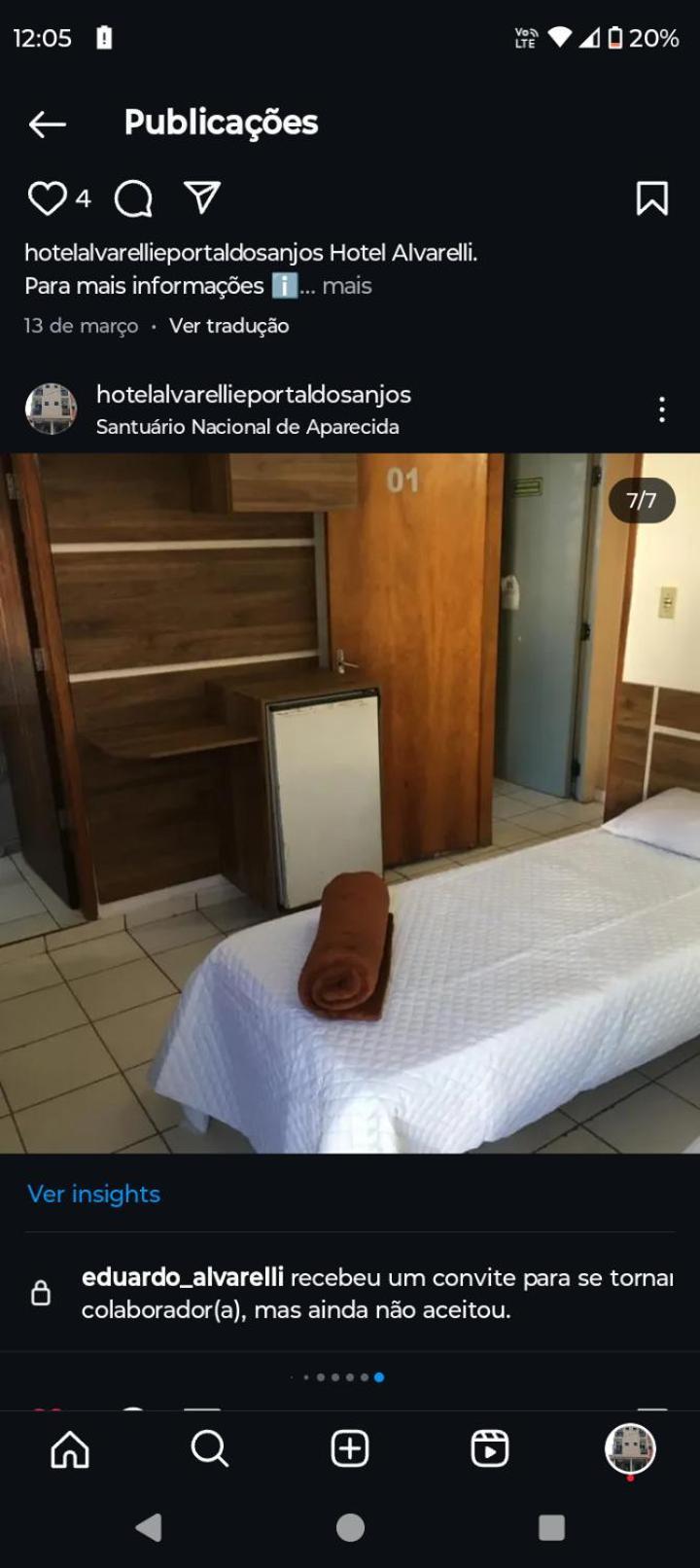700x1568 pixels.
Task: Like the previous Hotel Alvarelli post
Action: click(x=47, y=198)
